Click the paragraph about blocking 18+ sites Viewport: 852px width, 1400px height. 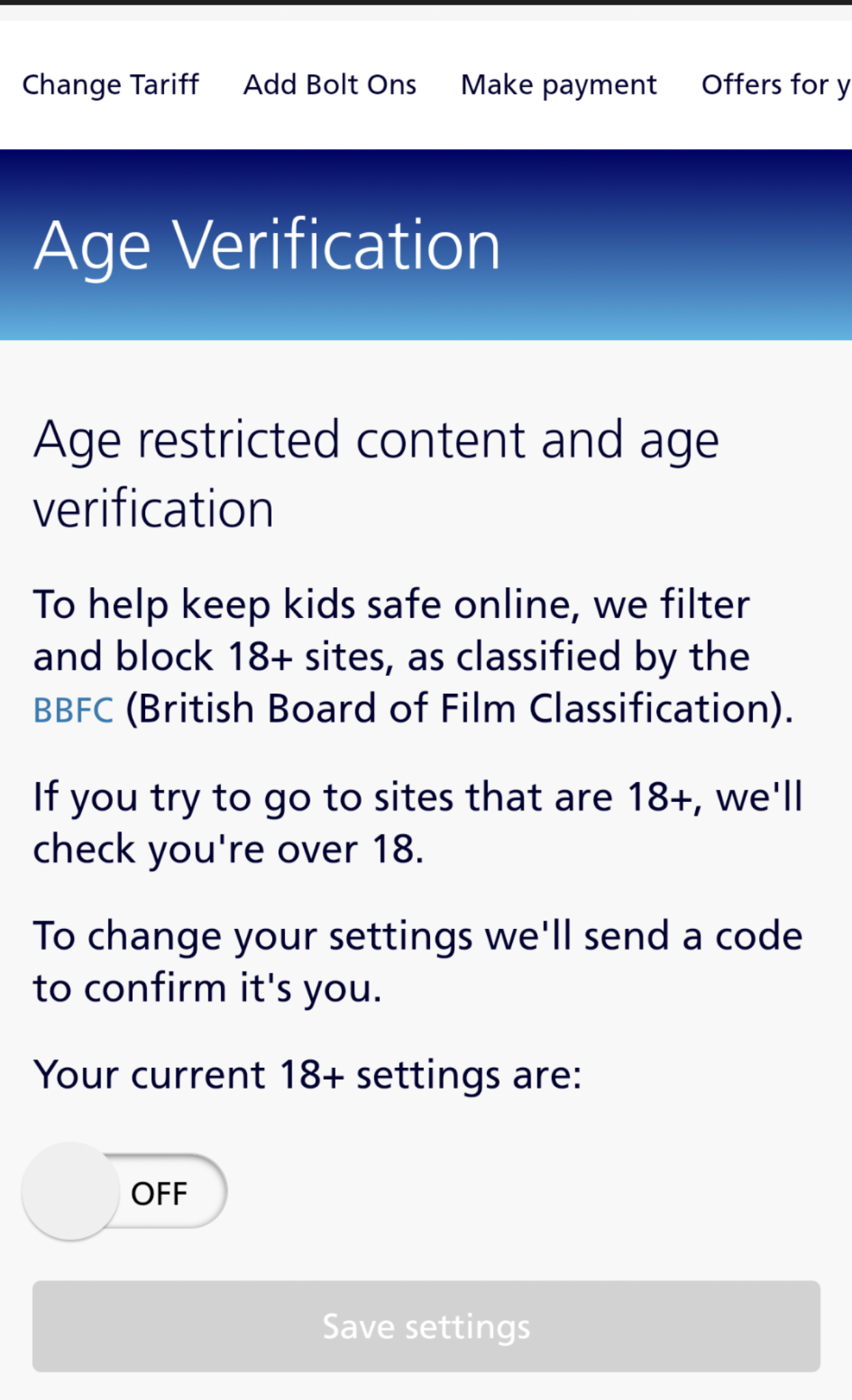(x=410, y=655)
